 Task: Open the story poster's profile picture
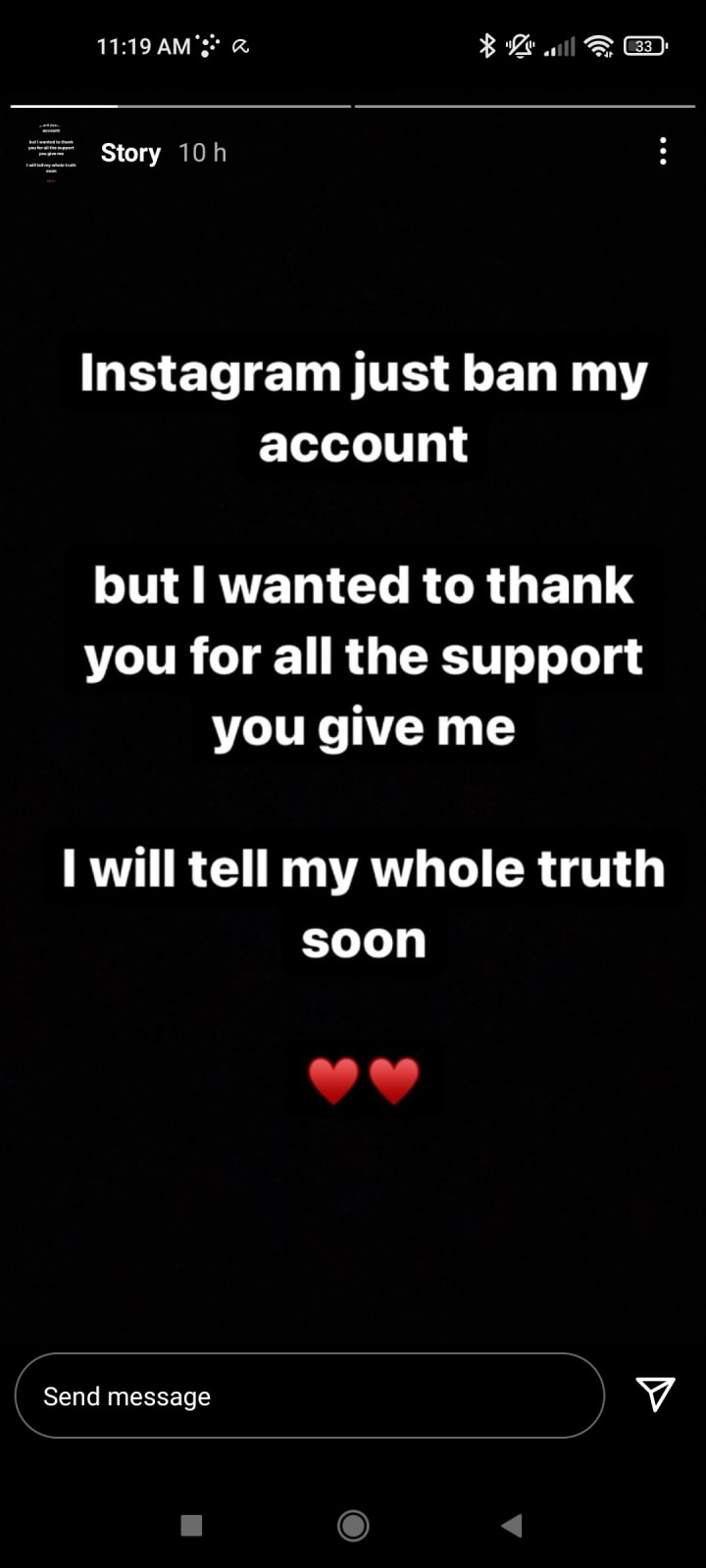pos(51,153)
